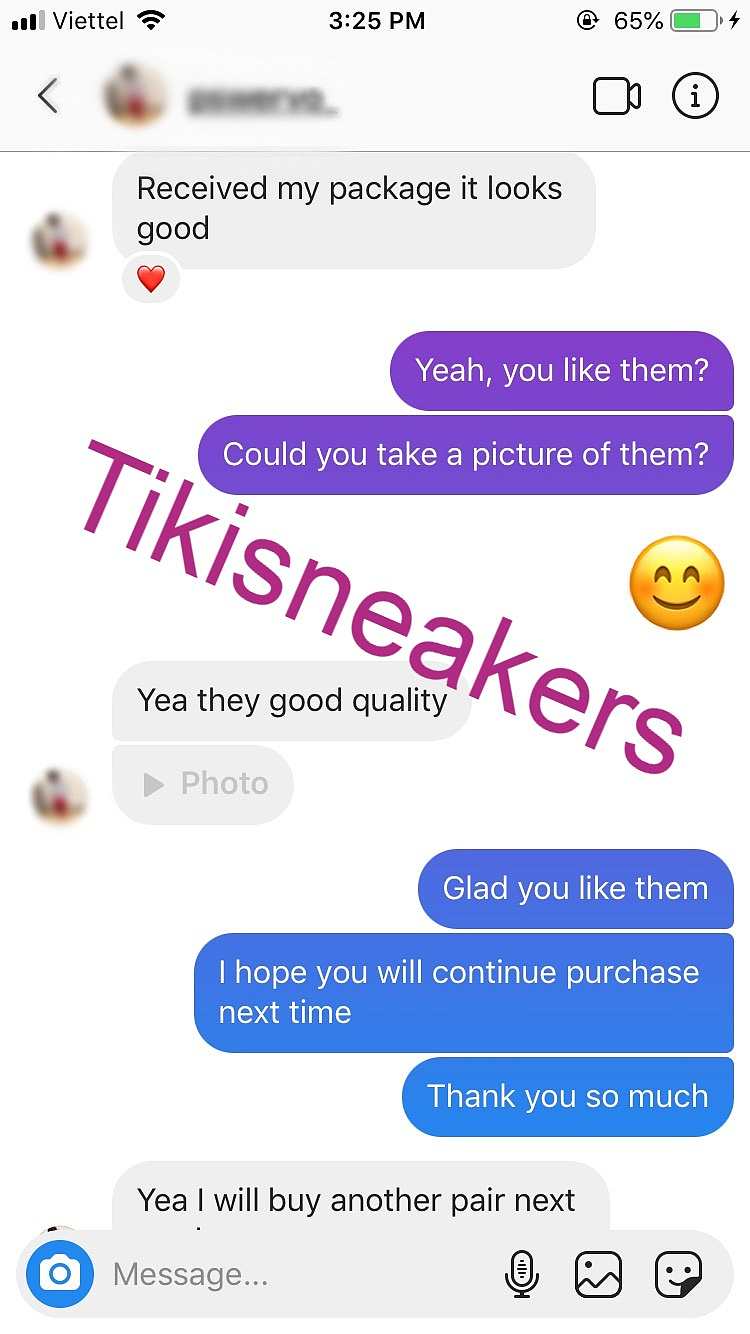Screen dimensions: 750x1334
Task: Tap the heart reaction under the first message
Action: click(x=150, y=279)
